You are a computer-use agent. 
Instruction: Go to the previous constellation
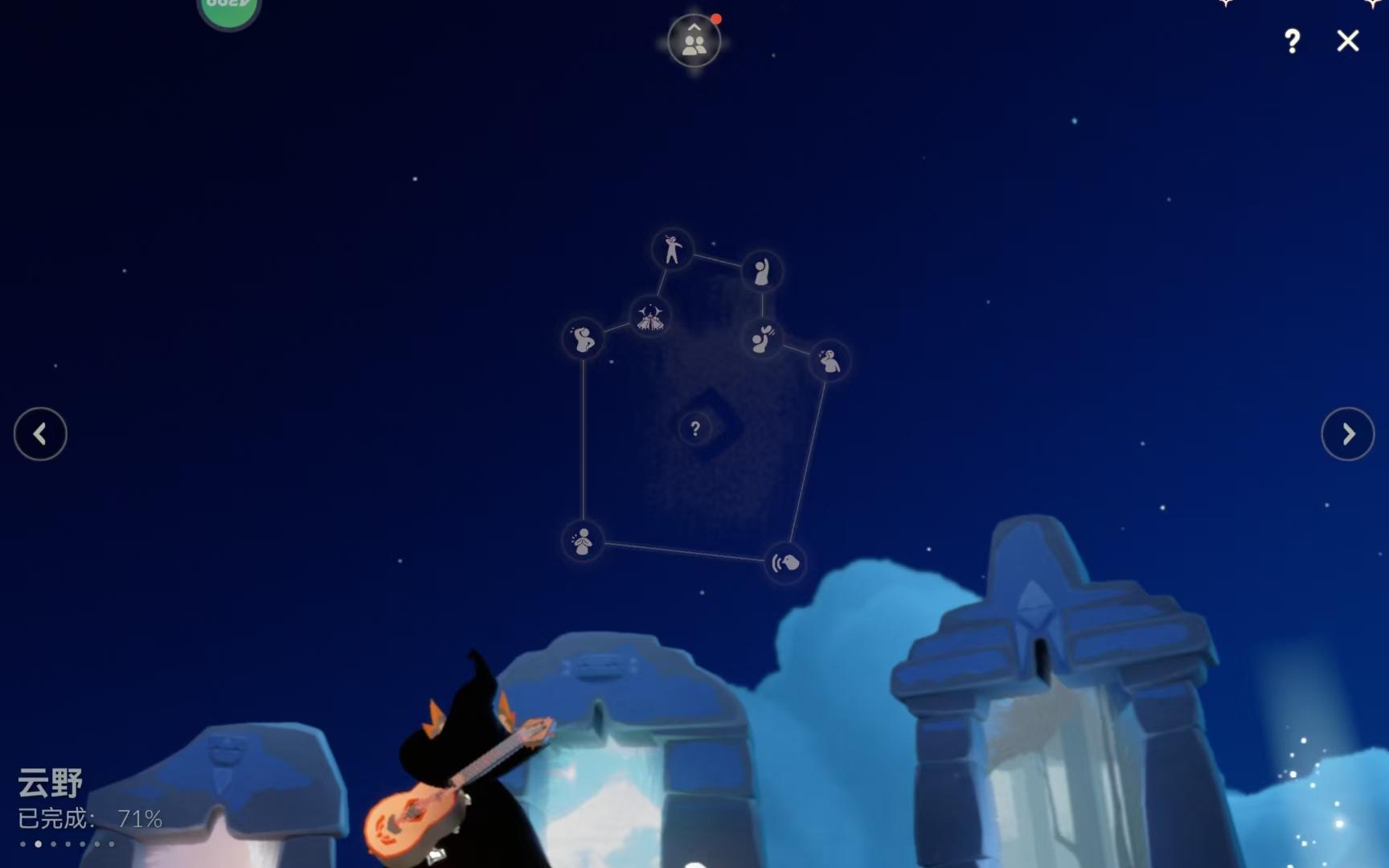tap(40, 434)
